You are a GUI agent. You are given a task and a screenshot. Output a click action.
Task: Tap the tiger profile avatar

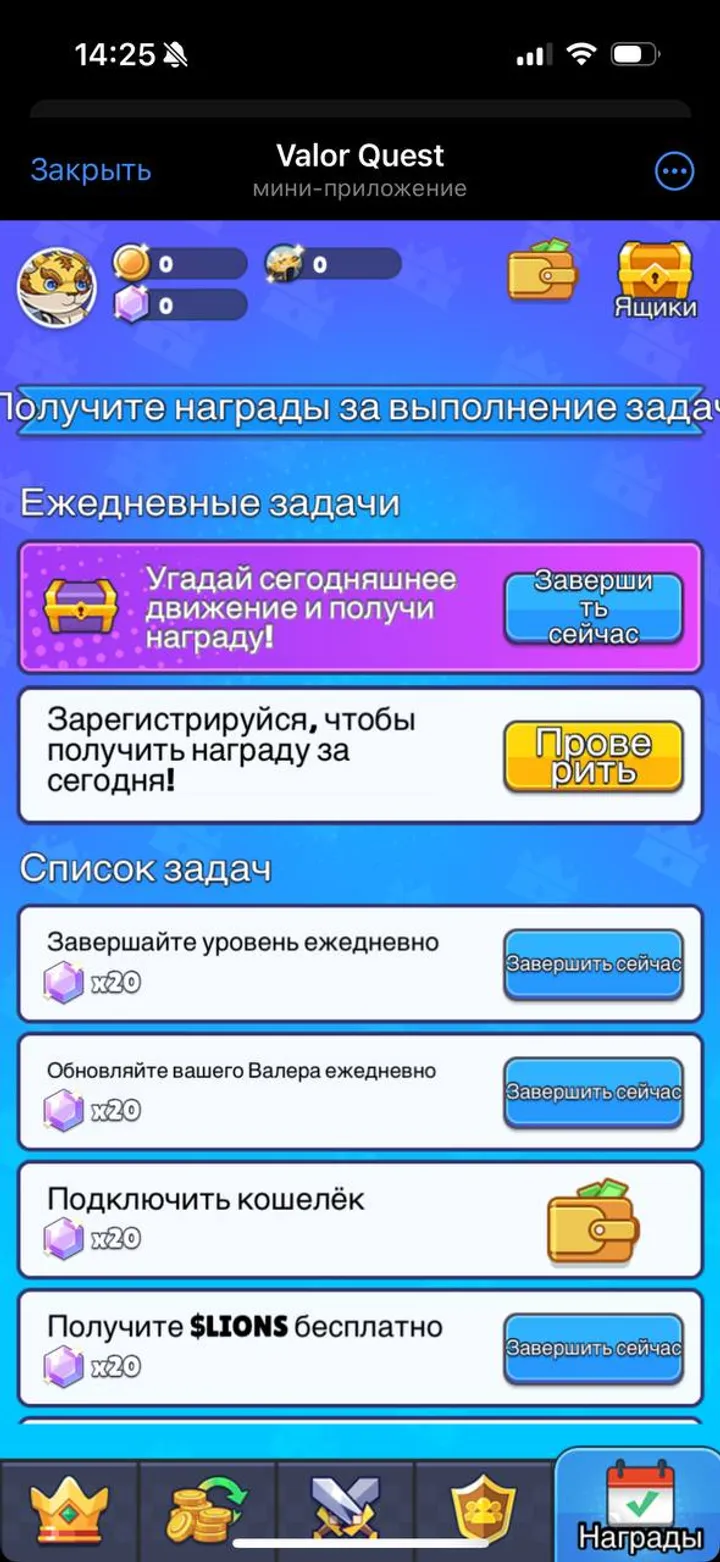click(57, 286)
